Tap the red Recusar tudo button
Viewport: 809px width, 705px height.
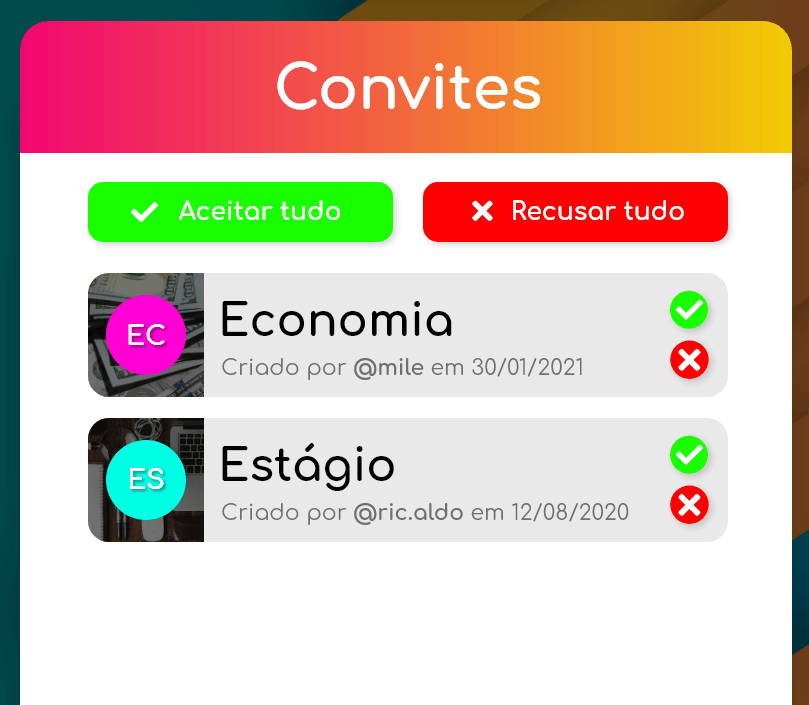[575, 212]
